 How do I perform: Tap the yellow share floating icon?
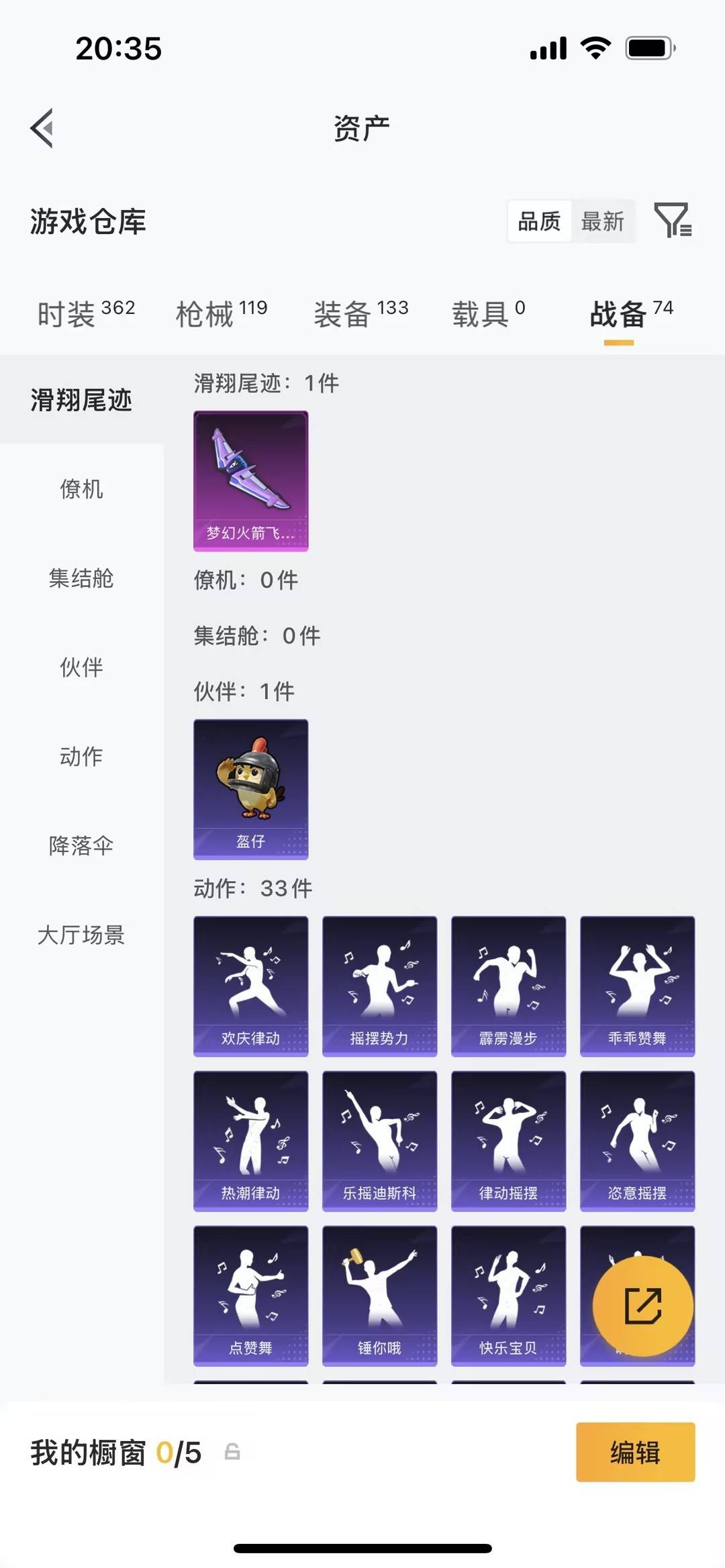tap(642, 1305)
